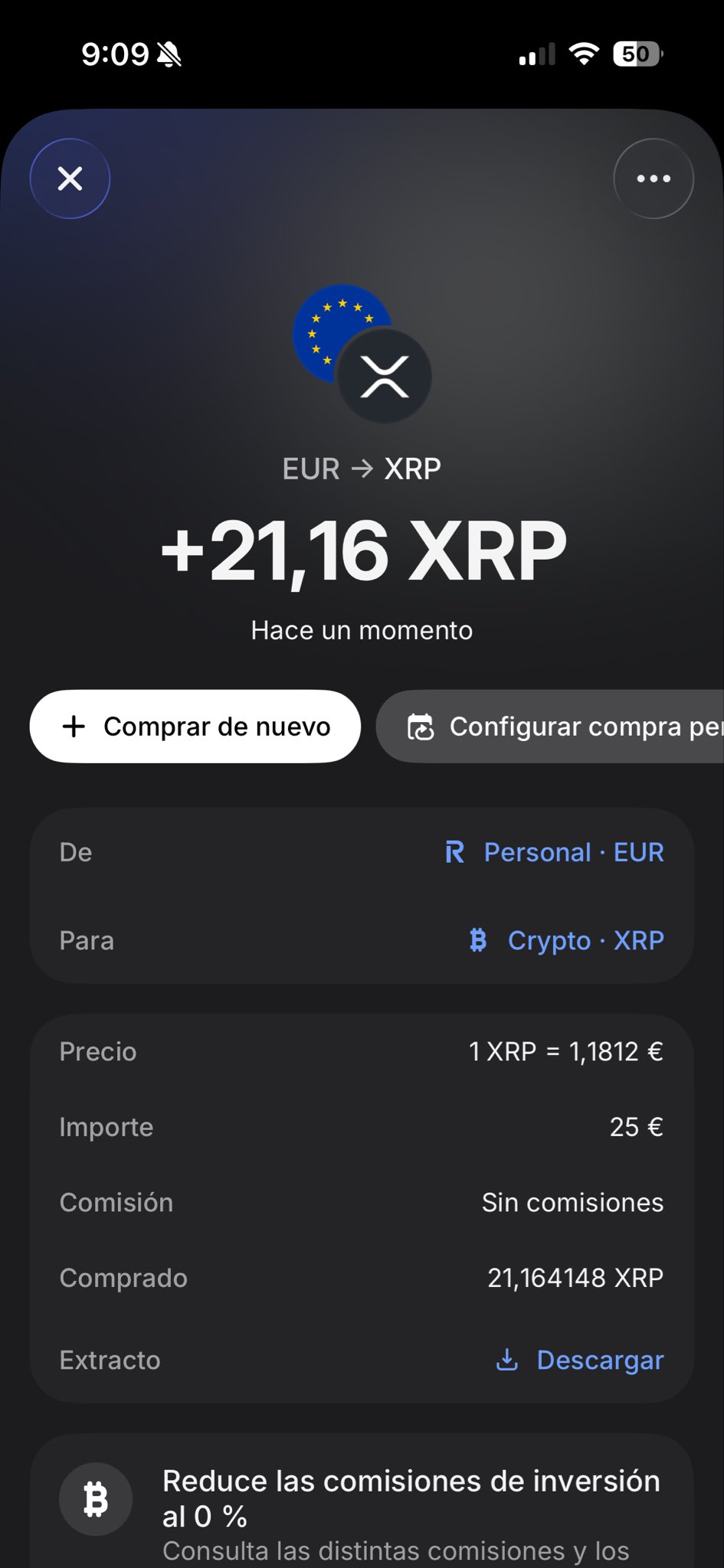The width and height of the screenshot is (724, 1568).
Task: Close the transaction details screen
Action: (70, 178)
